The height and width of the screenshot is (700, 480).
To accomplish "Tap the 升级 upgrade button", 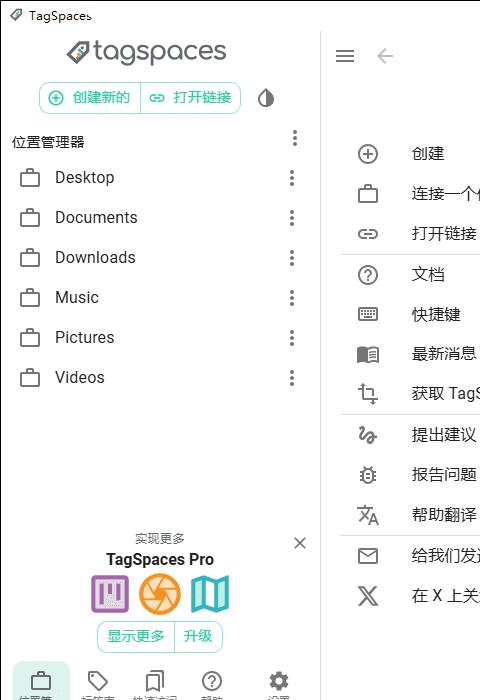I will tap(198, 636).
